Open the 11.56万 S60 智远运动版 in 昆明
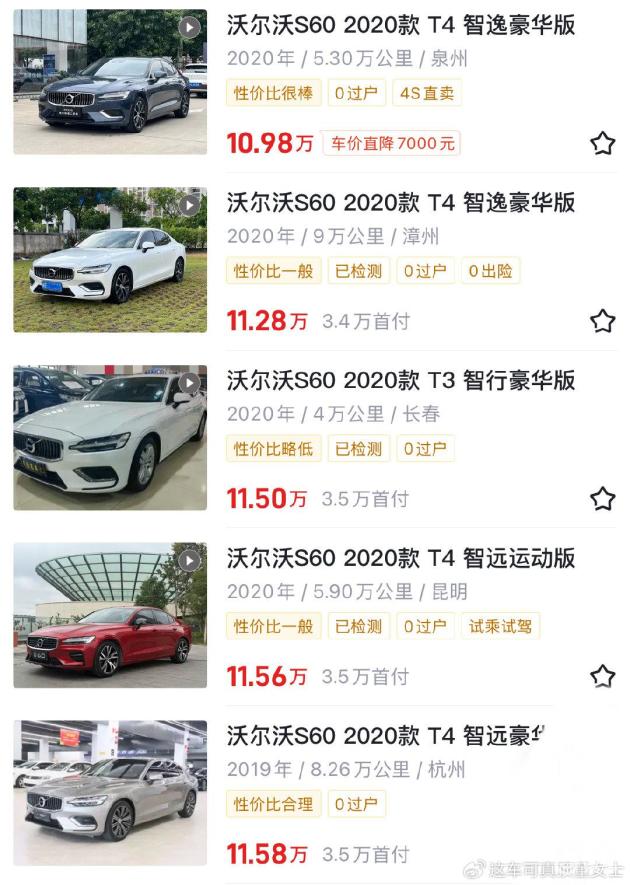630x885 pixels. [x=400, y=558]
